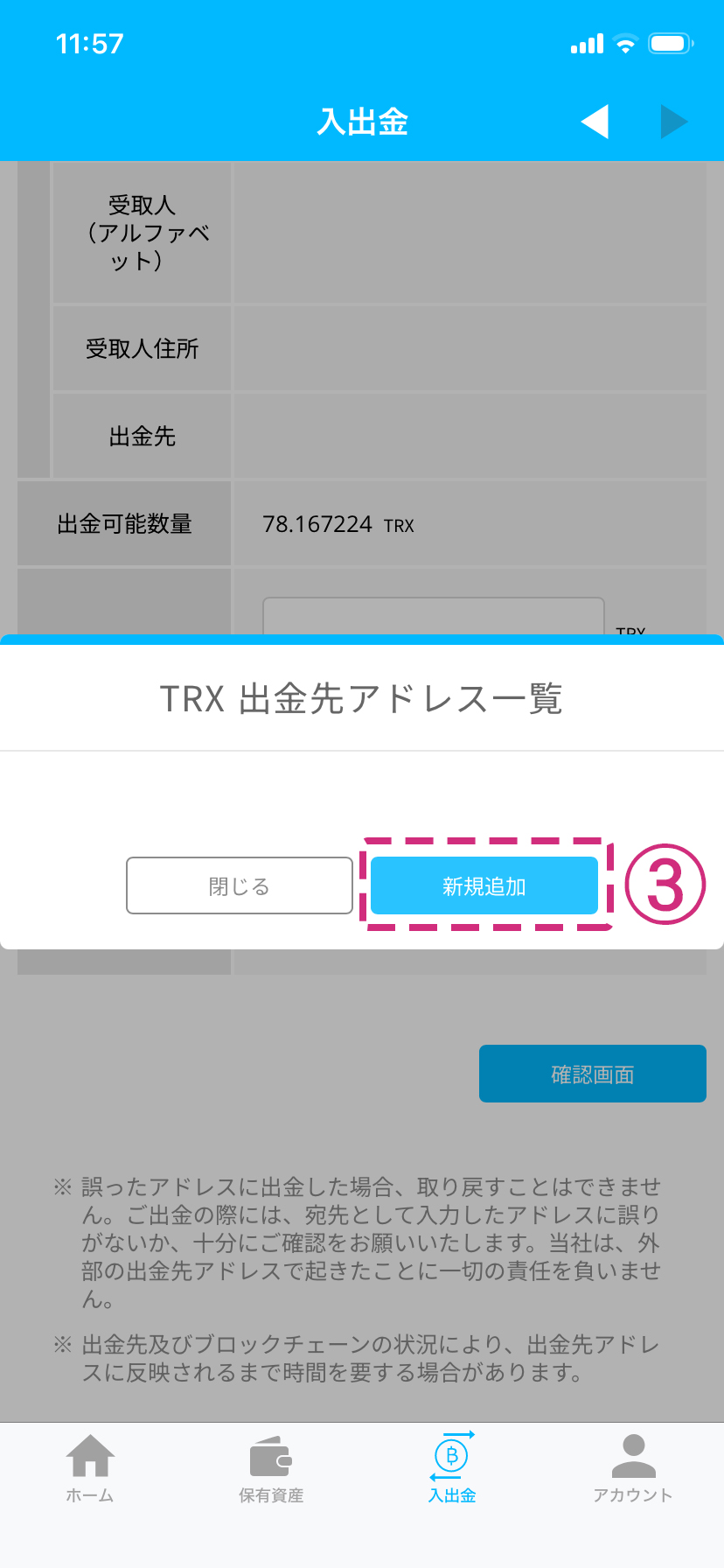Switch to the 保有資産 tab
Image resolution: width=724 pixels, height=1568 pixels.
pos(271,1468)
